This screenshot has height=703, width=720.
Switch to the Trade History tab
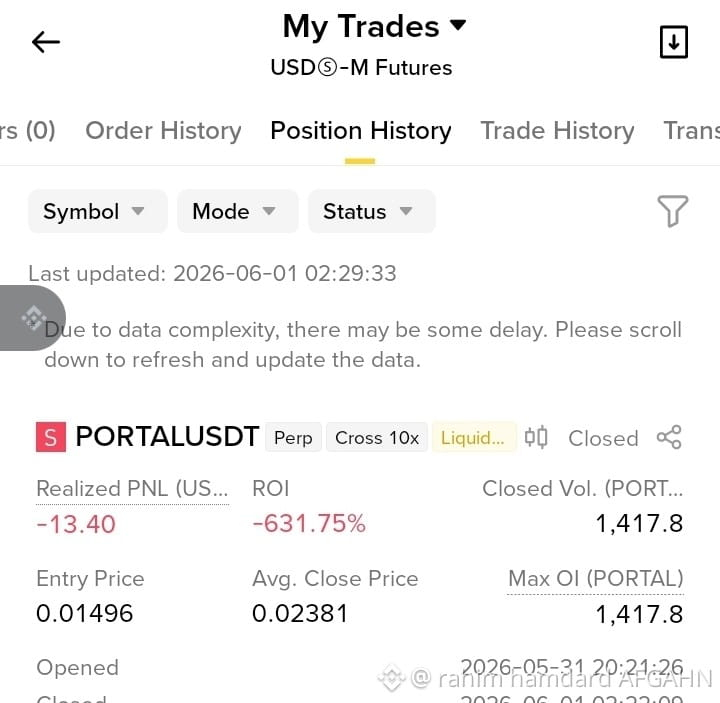(557, 131)
